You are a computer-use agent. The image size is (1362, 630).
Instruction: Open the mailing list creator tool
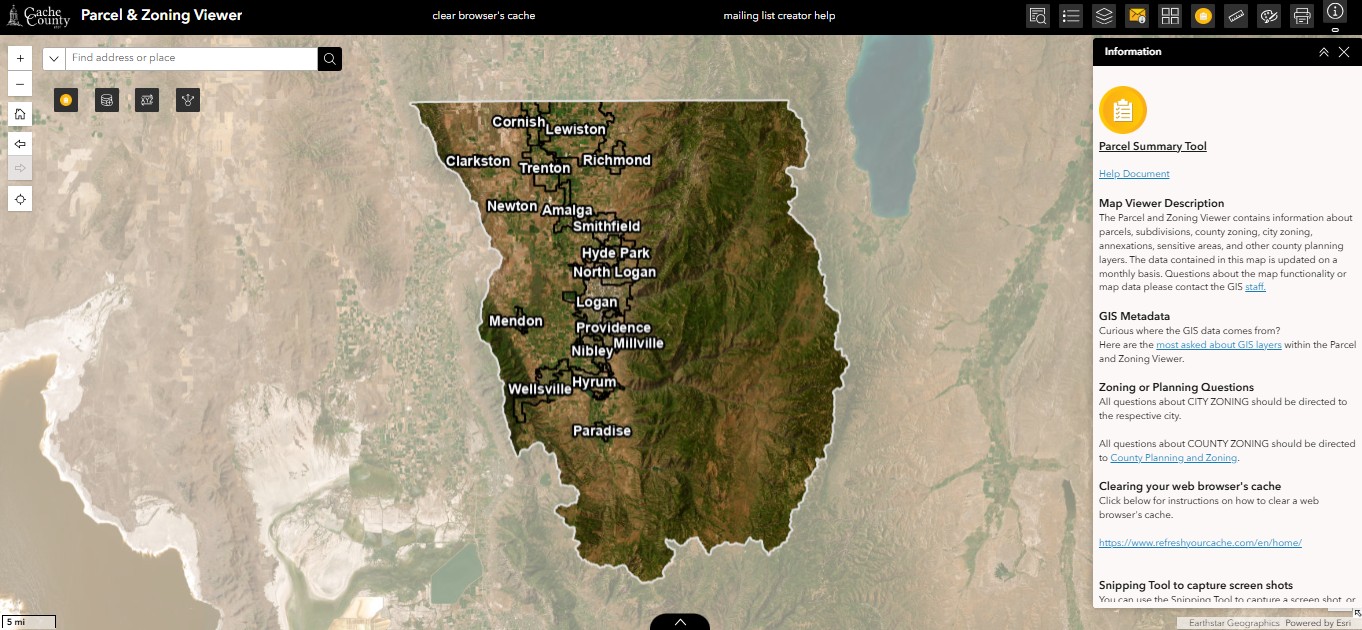click(1137, 16)
